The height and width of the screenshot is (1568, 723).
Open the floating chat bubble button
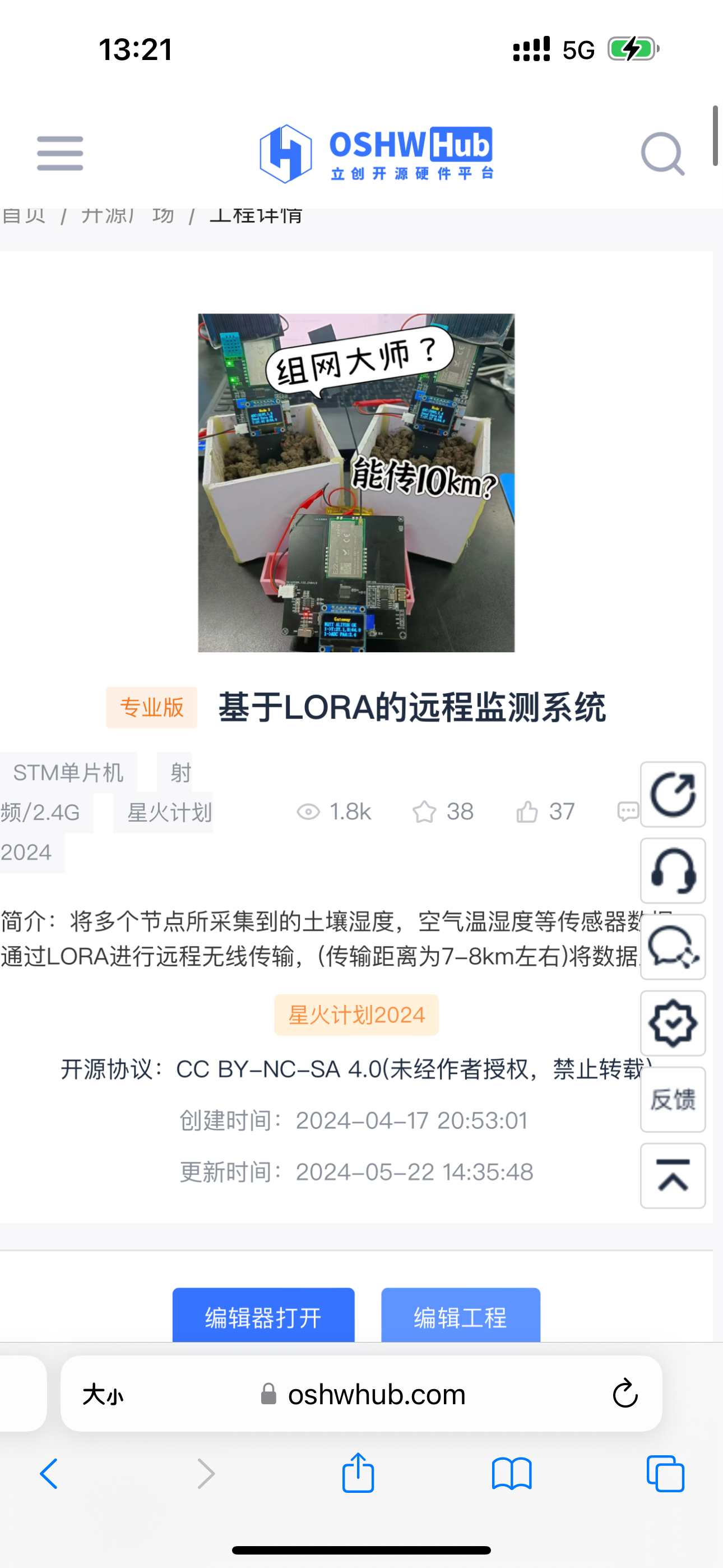click(673, 947)
